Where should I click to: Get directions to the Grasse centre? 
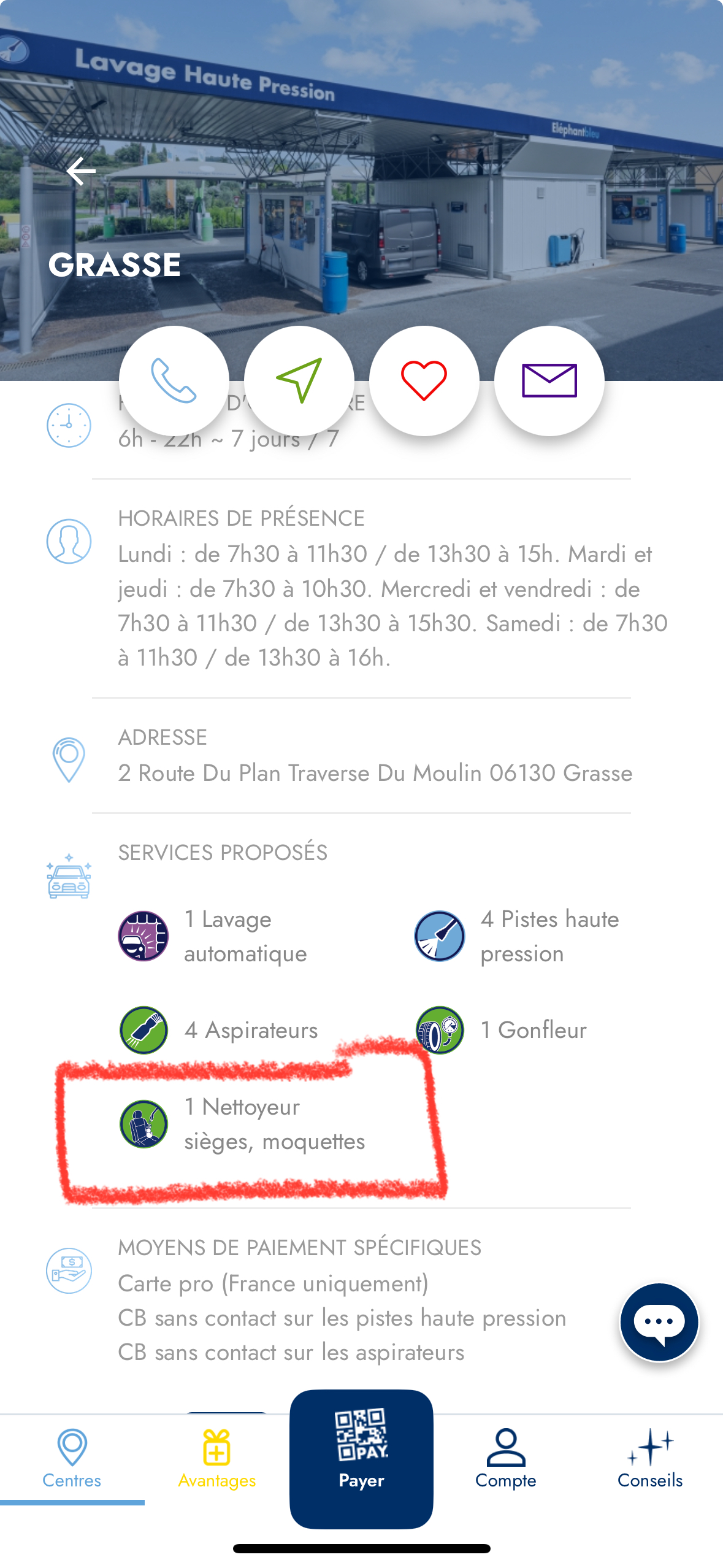(x=299, y=381)
